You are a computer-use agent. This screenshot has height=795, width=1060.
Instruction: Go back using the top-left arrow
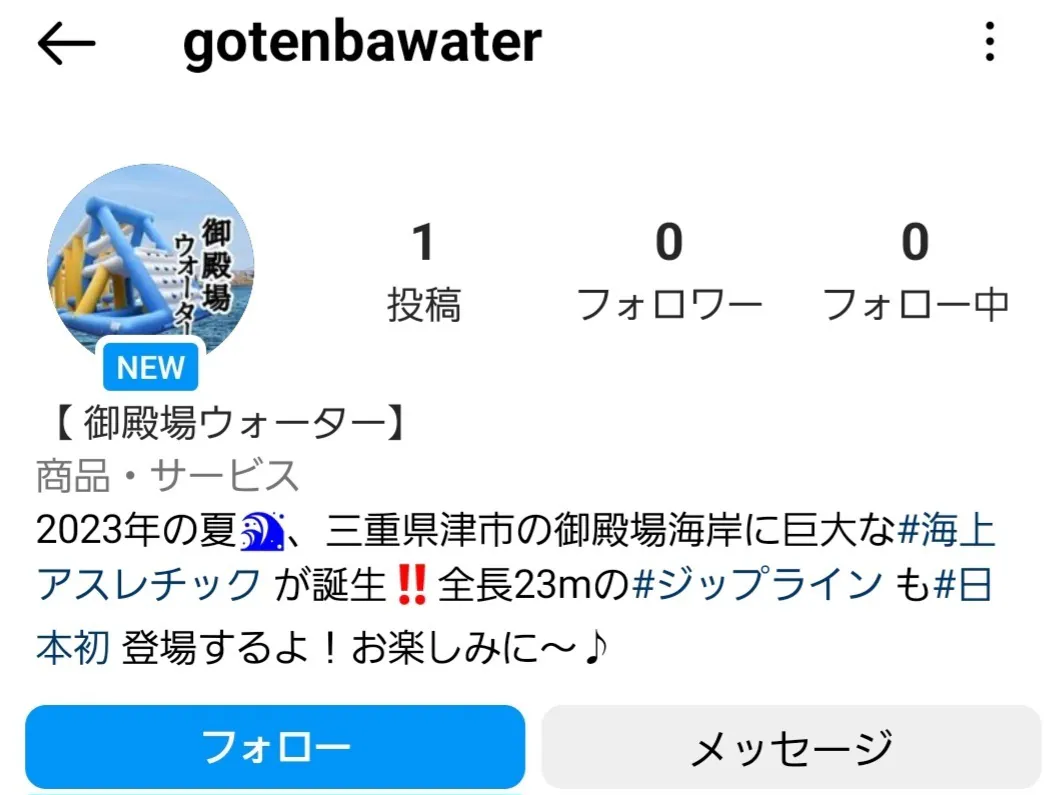(66, 43)
